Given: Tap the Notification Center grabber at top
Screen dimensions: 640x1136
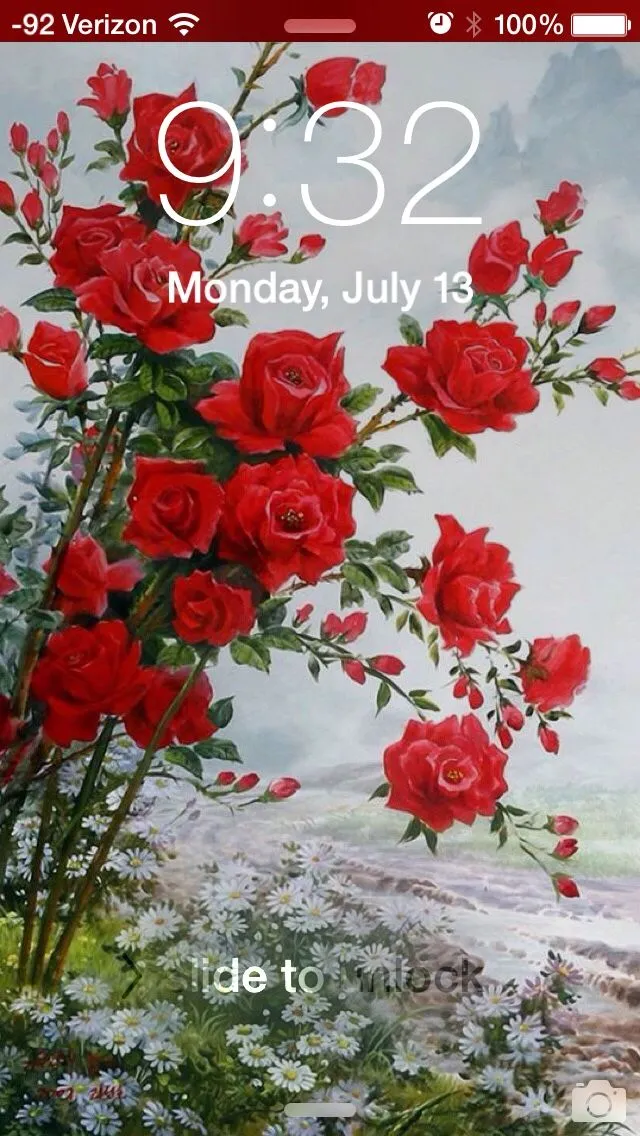Looking at the screenshot, I should click(320, 26).
